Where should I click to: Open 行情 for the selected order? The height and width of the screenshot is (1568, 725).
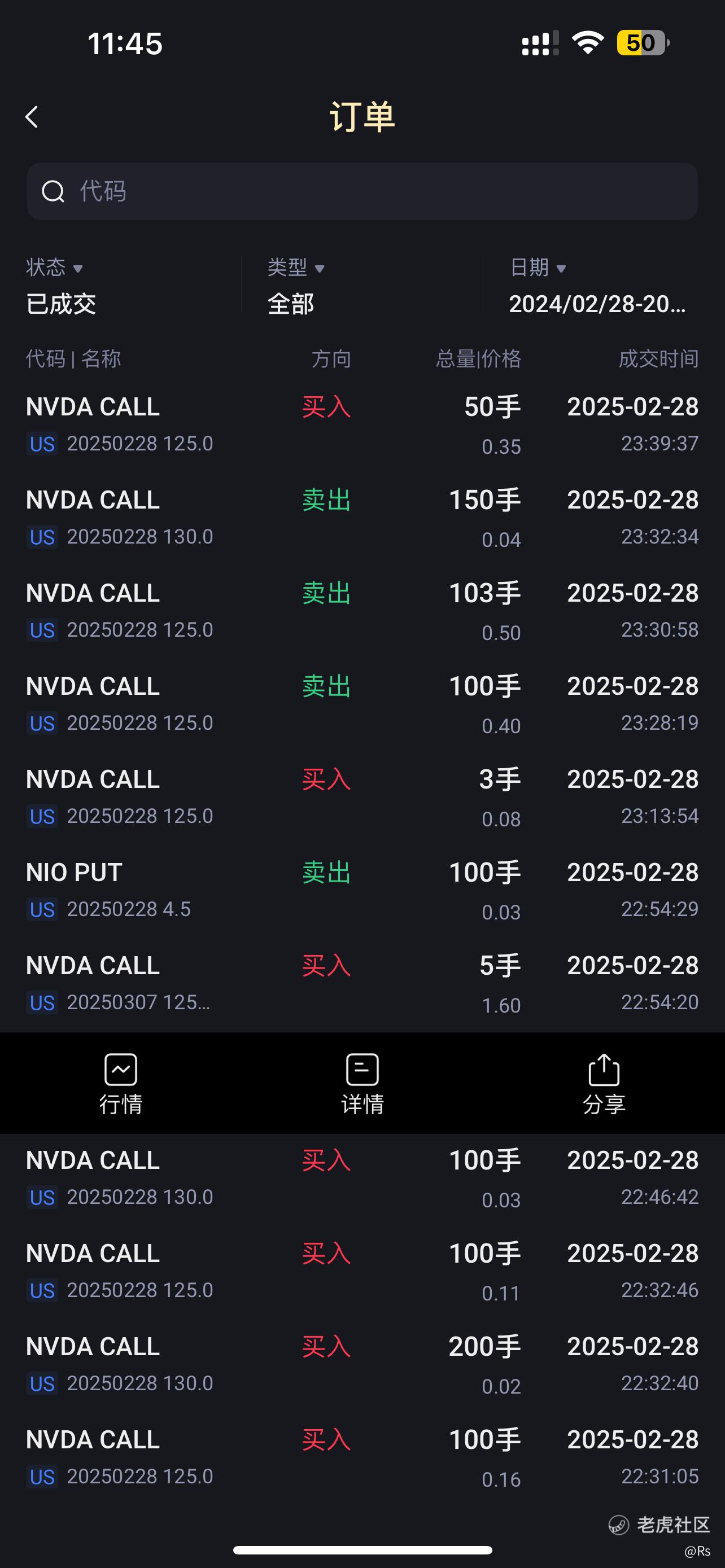click(x=120, y=1084)
